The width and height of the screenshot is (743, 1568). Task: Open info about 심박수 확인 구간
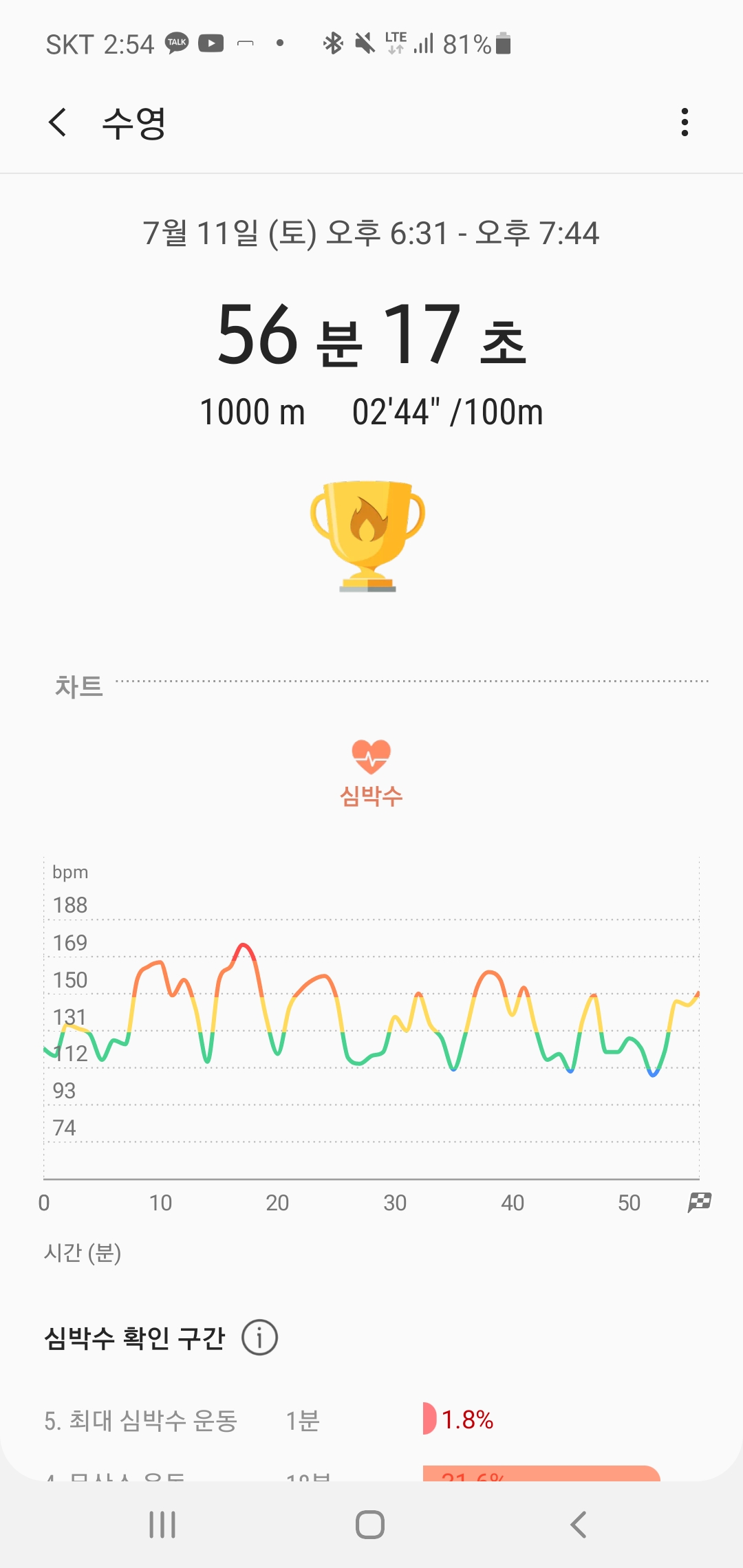259,1338
